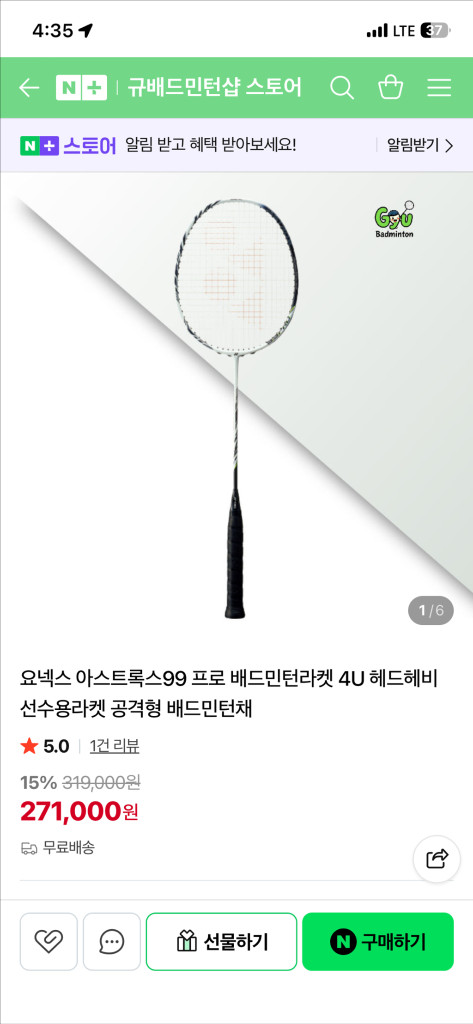Image resolution: width=473 pixels, height=1024 pixels.
Task: Open the shopping basket
Action: pos(391,88)
